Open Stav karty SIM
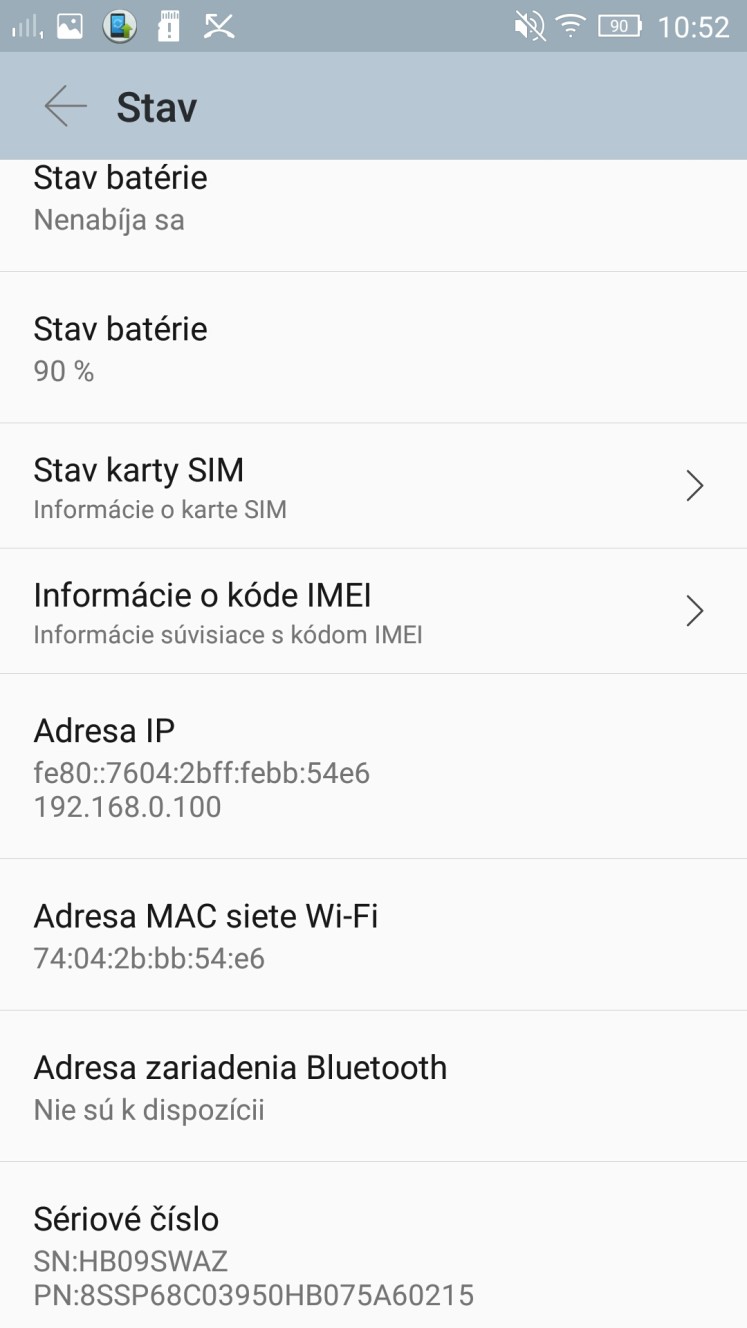This screenshot has width=747, height=1328. [373, 486]
